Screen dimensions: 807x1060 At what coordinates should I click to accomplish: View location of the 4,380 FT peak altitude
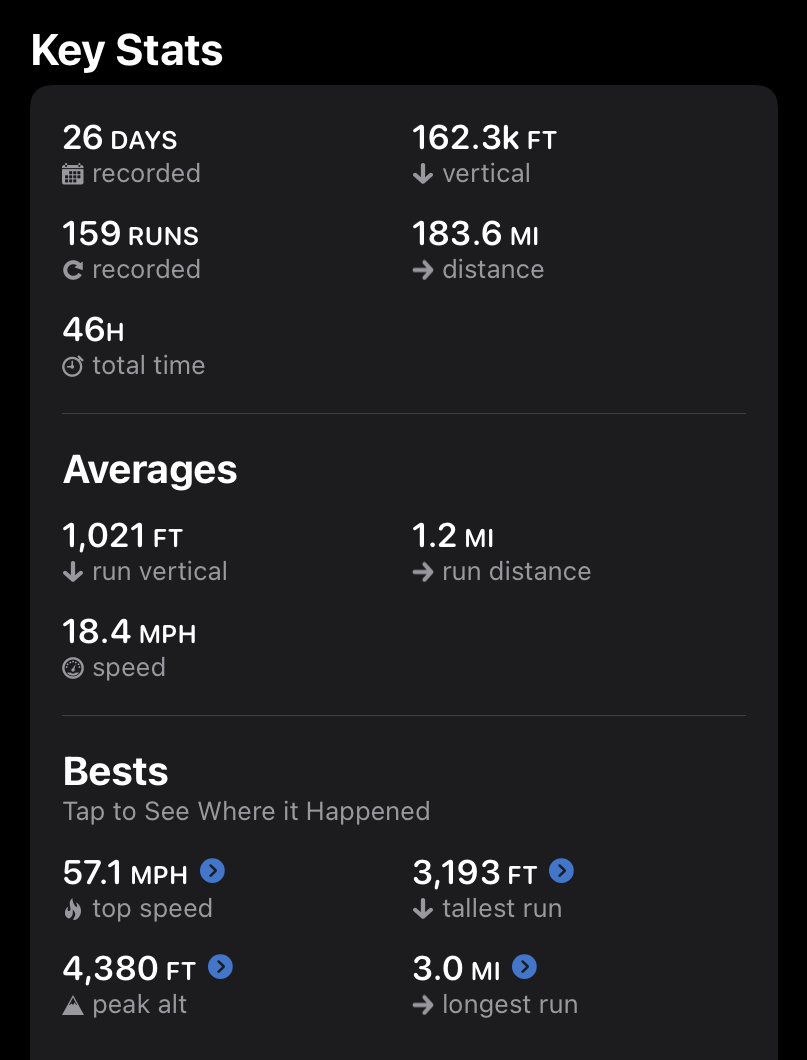click(221, 967)
